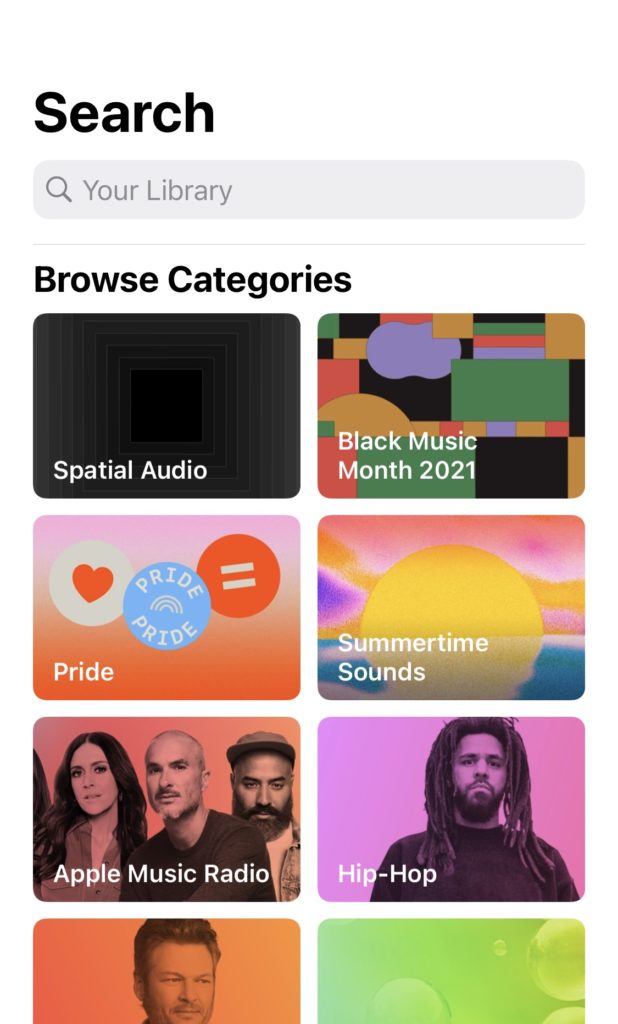Explore the Hip-Hop category

[x=451, y=809]
